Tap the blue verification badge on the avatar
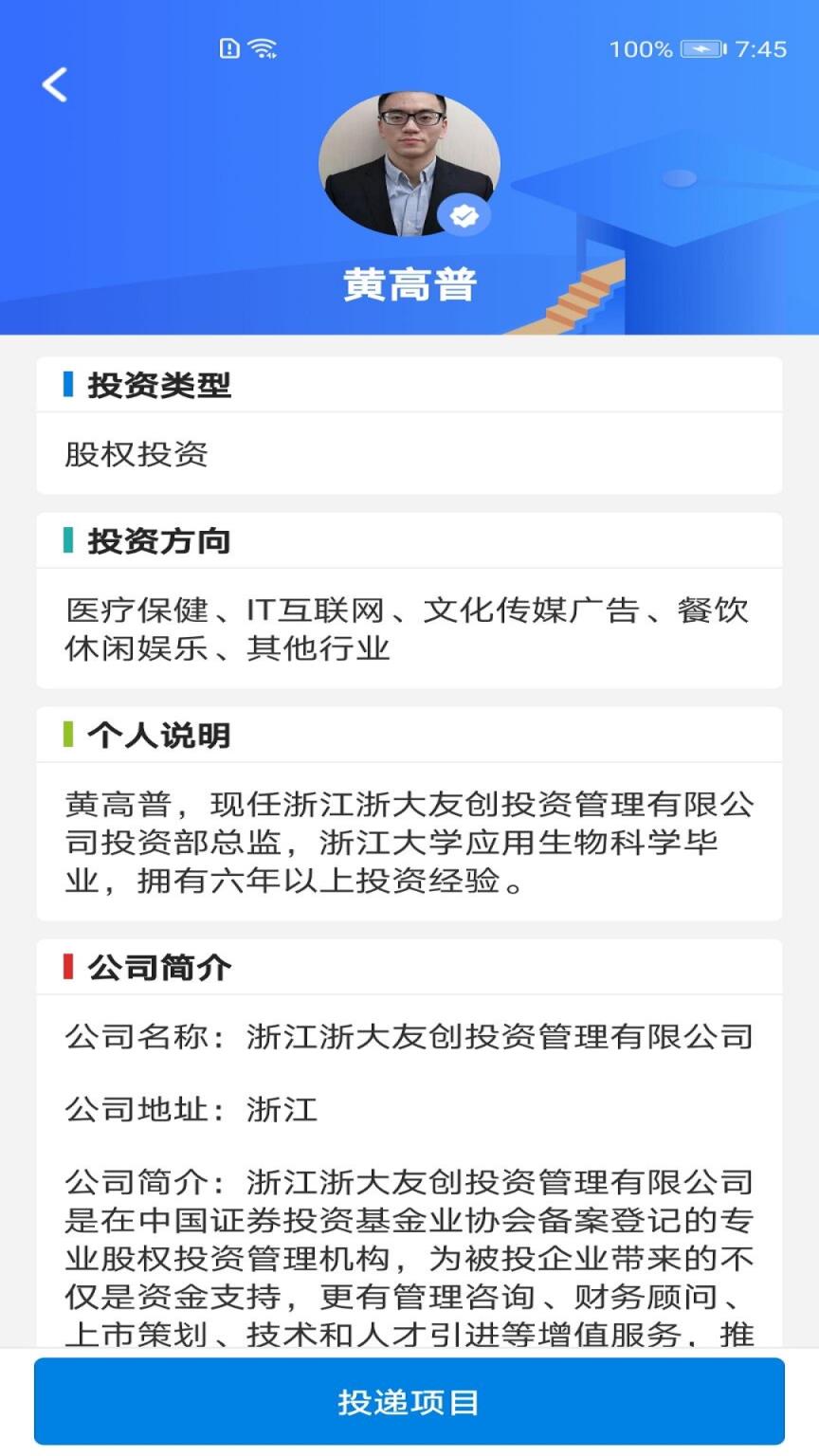The height and width of the screenshot is (1456, 819). 464,215
